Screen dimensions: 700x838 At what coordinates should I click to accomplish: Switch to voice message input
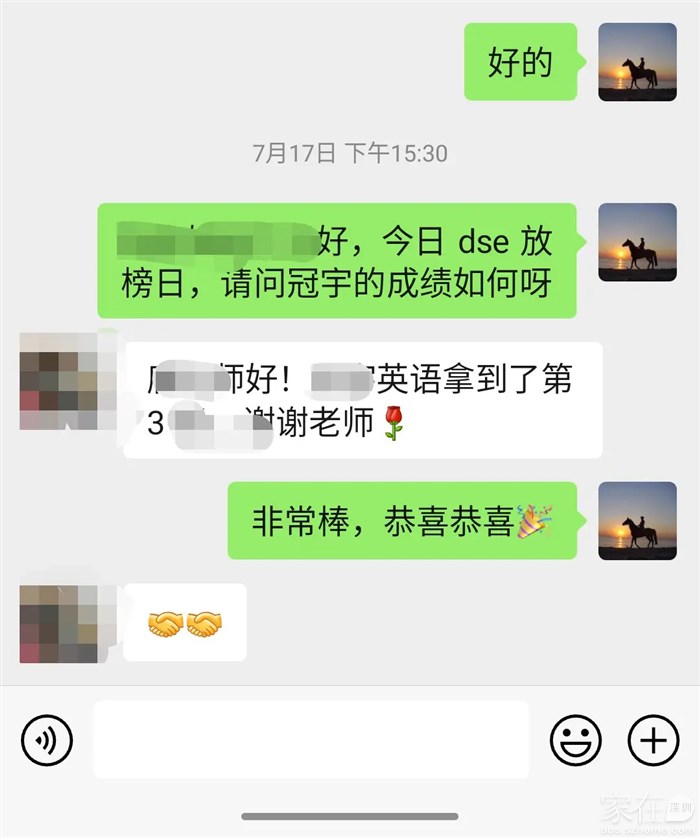(47, 741)
